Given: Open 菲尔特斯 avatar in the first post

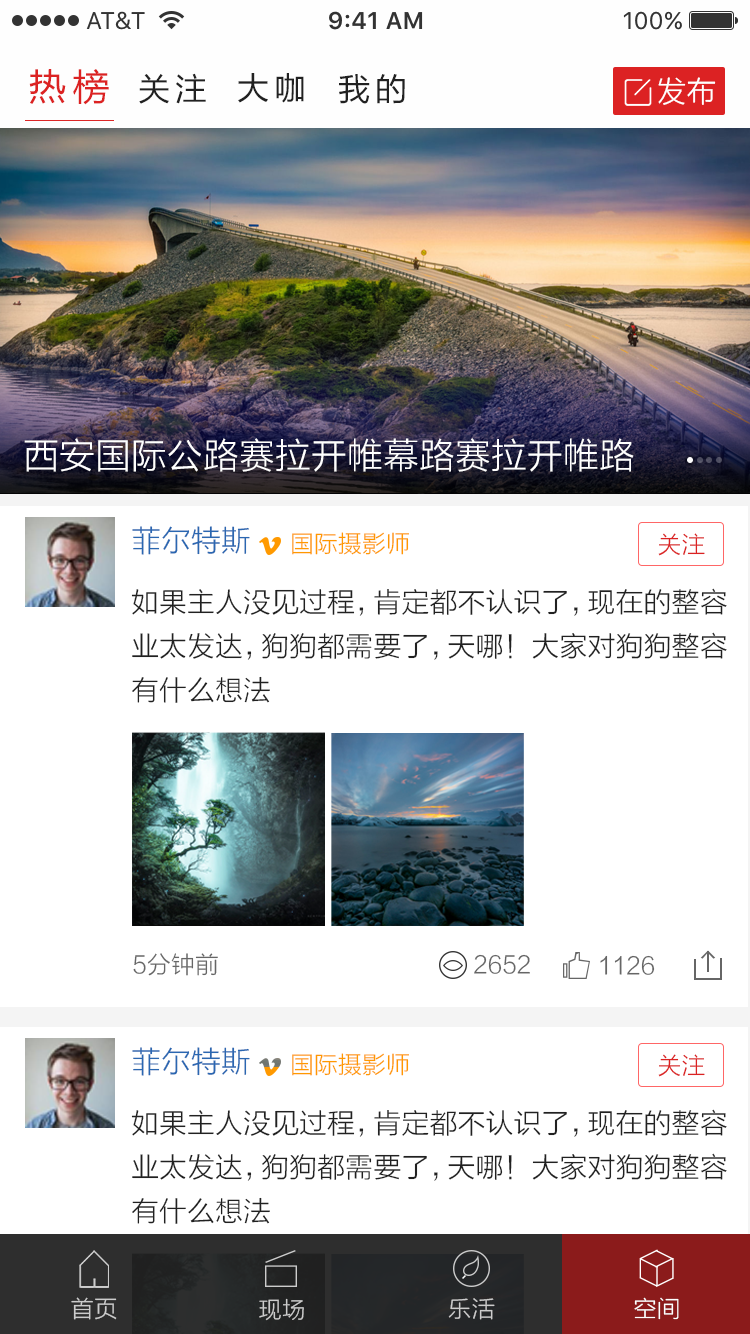Looking at the screenshot, I should 70,562.
